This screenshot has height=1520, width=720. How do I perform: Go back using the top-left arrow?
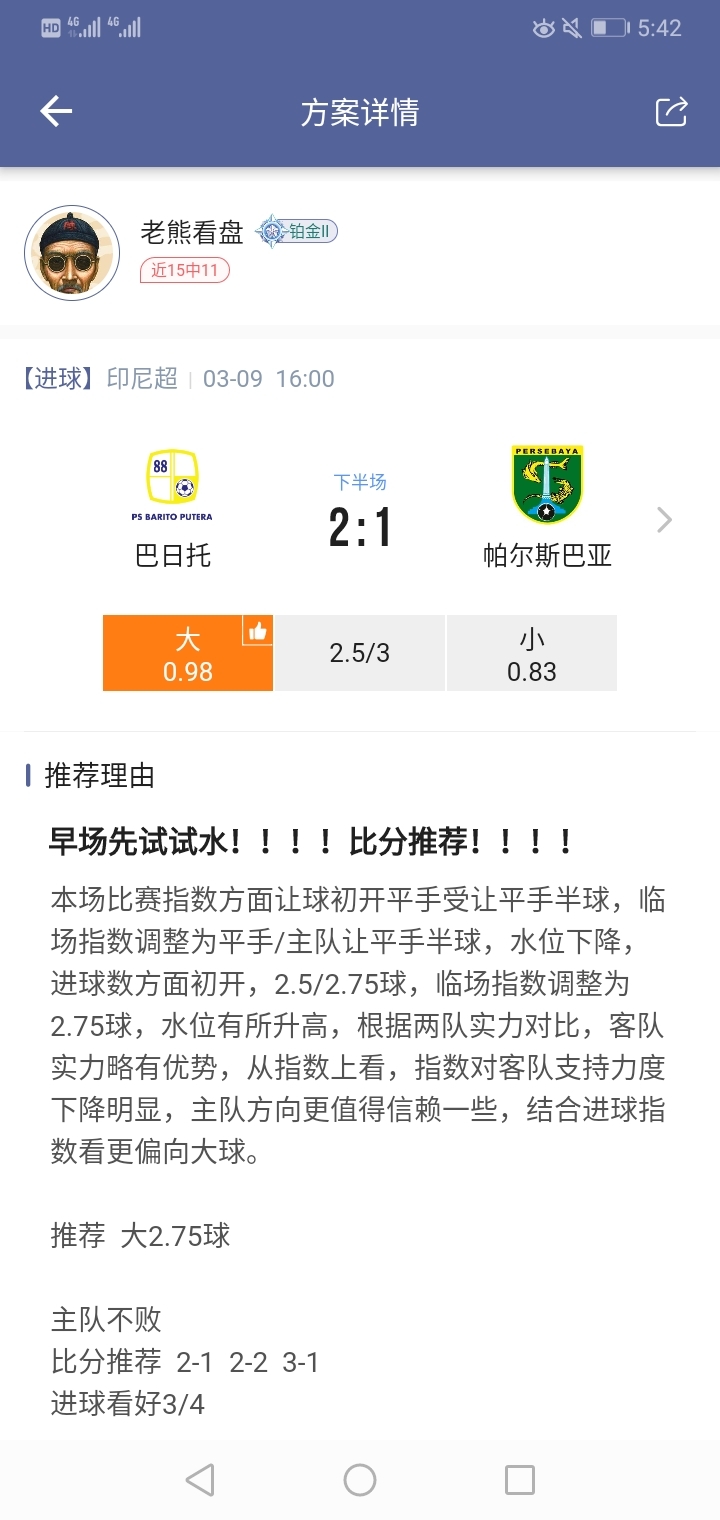click(x=56, y=112)
